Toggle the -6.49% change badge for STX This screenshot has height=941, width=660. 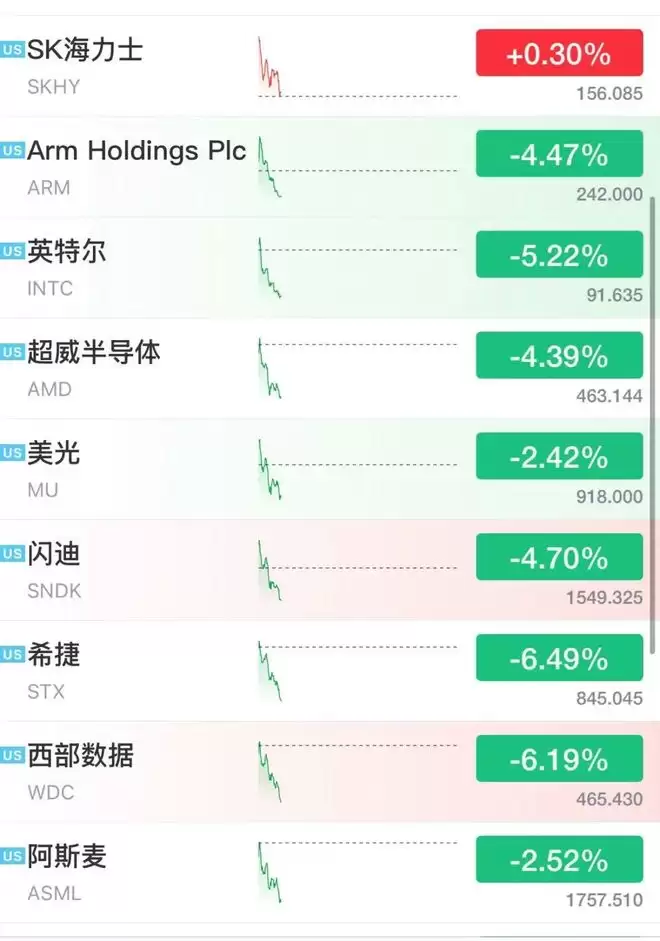[559, 658]
